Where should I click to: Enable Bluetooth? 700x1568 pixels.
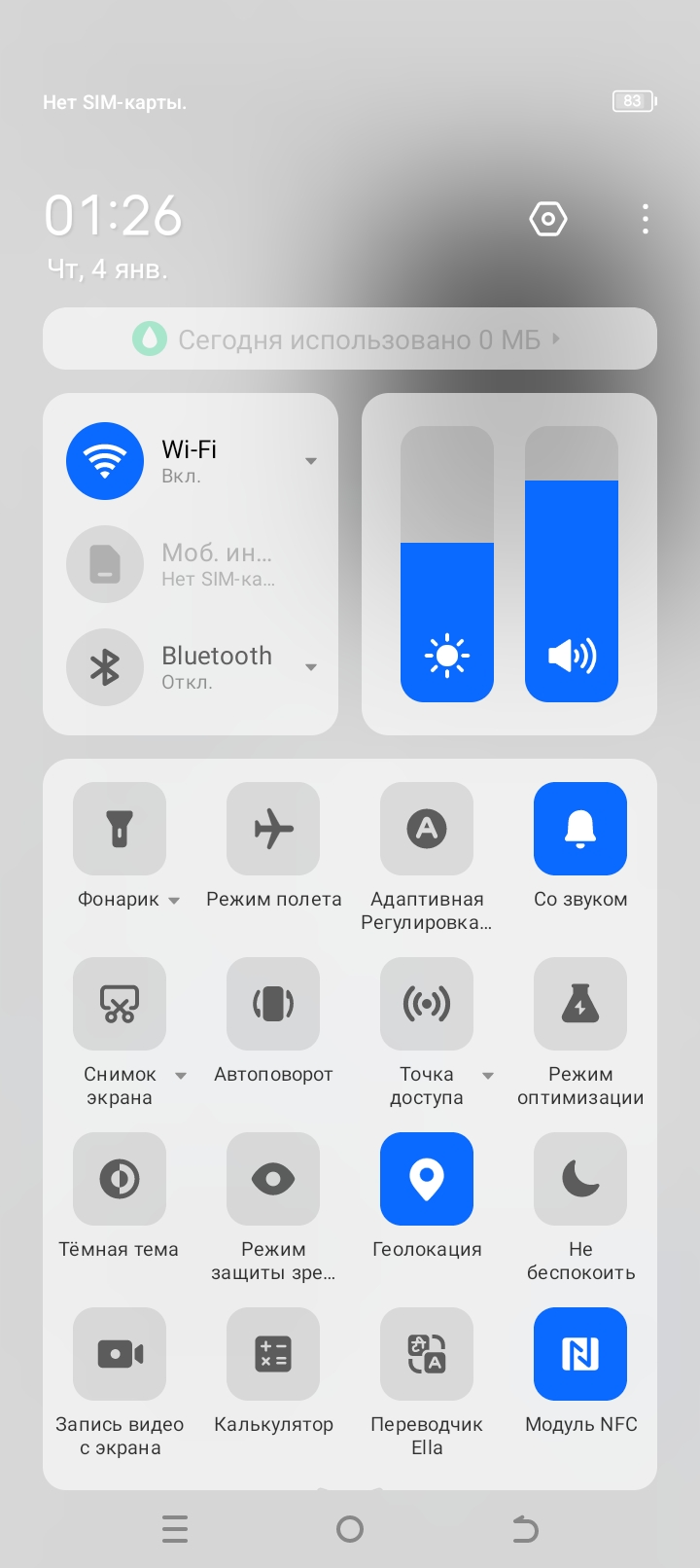[105, 667]
